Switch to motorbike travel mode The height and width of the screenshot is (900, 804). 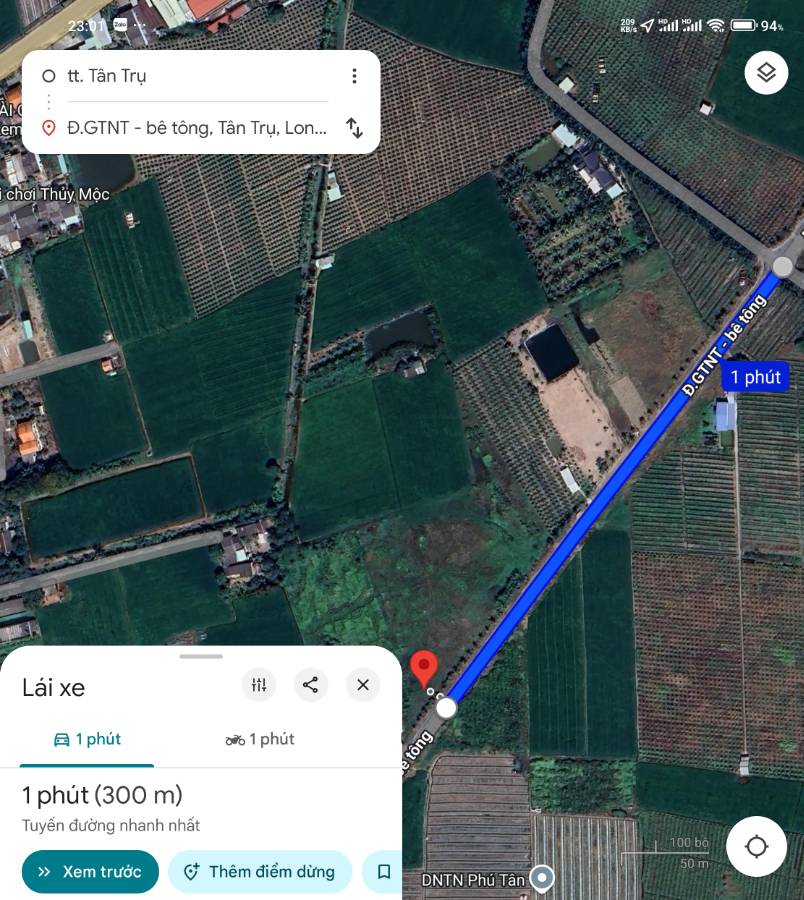(260, 740)
